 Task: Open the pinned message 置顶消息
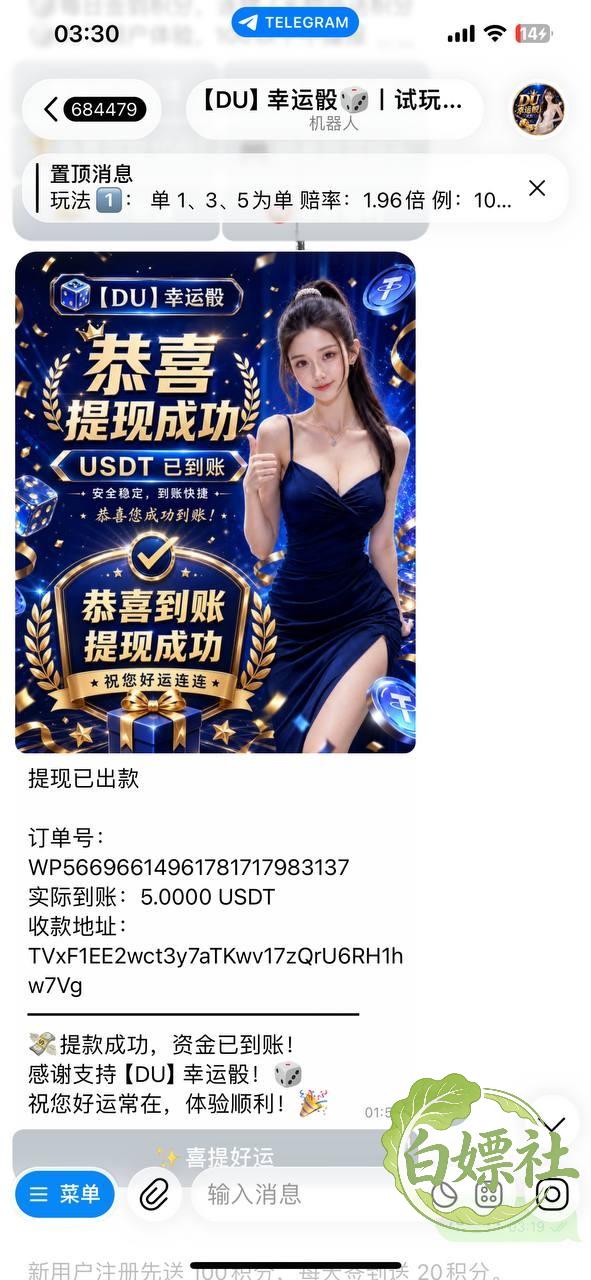click(x=281, y=188)
